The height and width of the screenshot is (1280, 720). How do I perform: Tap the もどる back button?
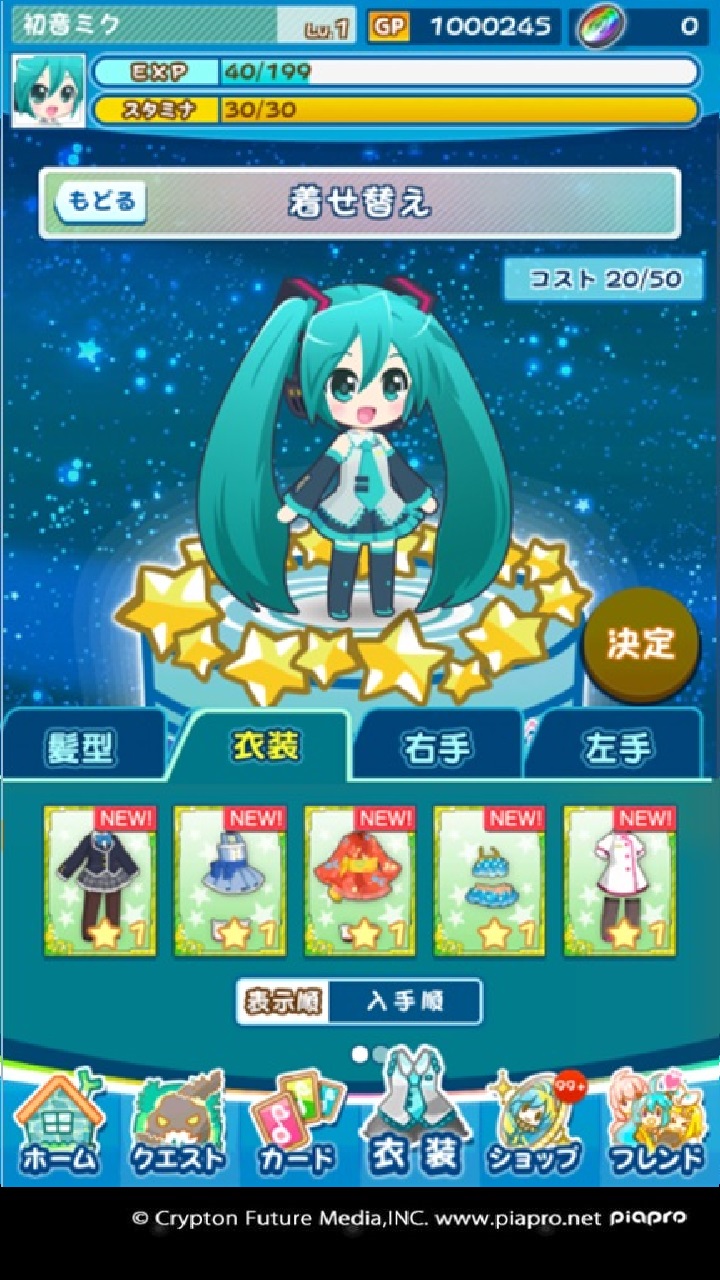(x=102, y=202)
